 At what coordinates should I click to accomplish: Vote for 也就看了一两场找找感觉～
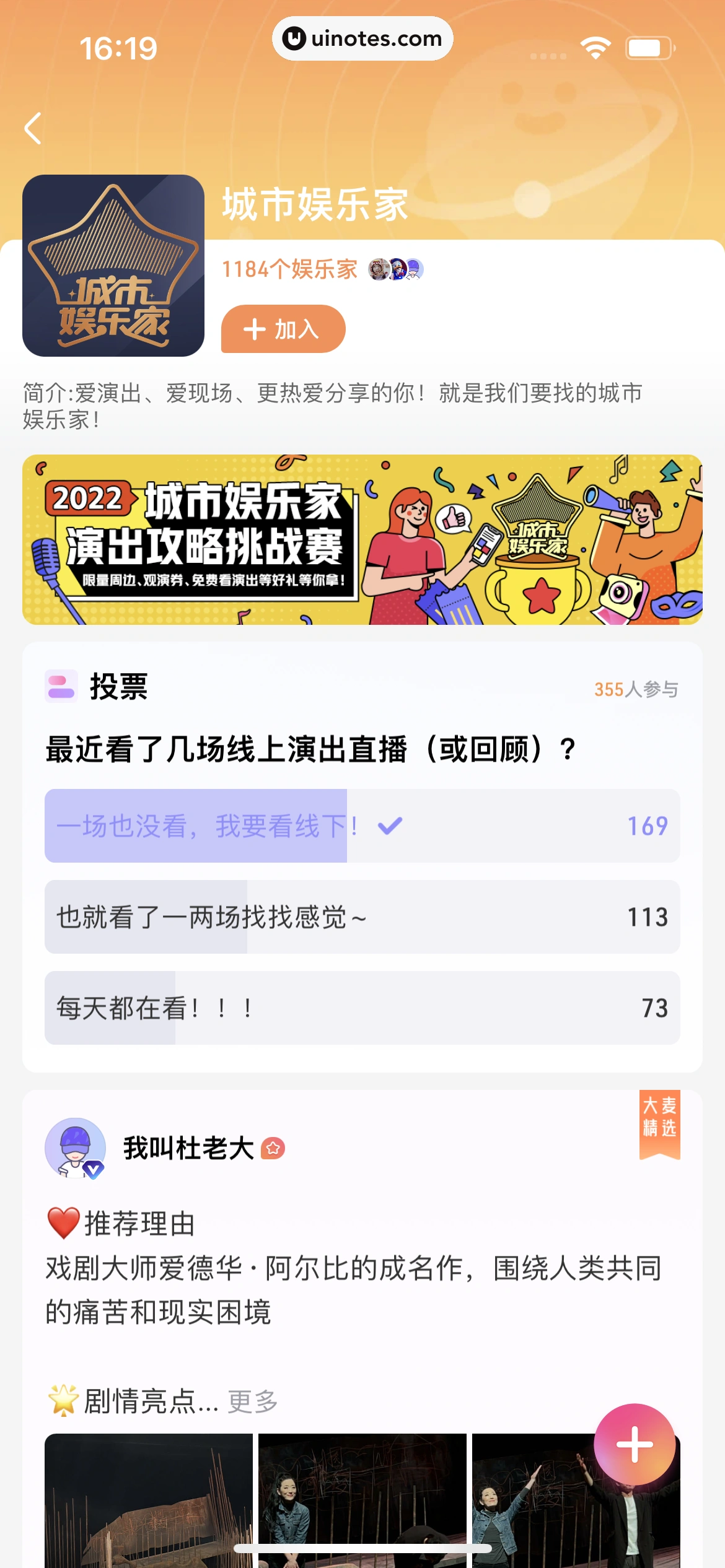(x=362, y=917)
